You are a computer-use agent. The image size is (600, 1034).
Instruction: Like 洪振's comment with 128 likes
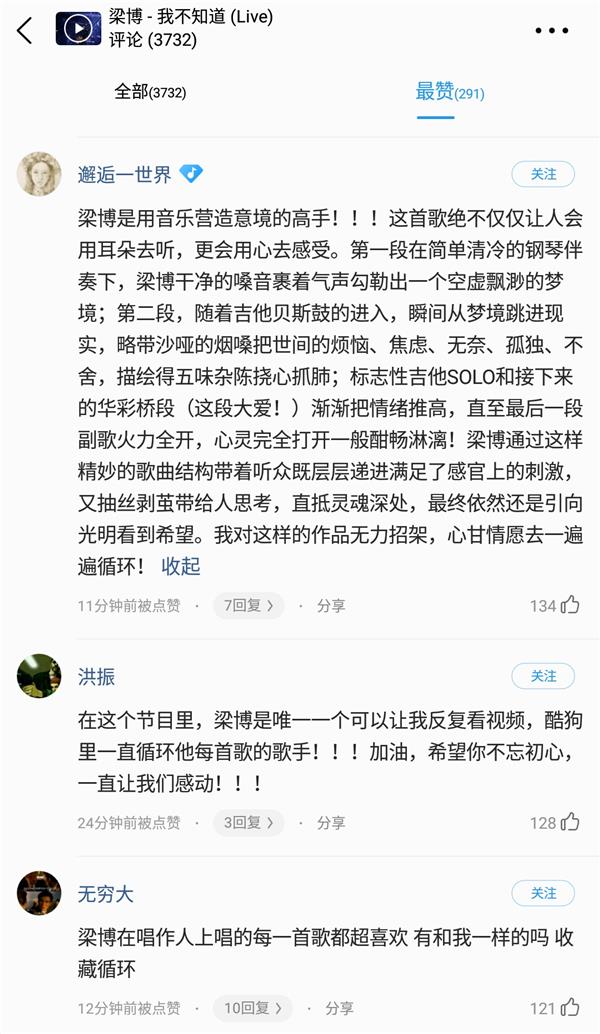570,822
